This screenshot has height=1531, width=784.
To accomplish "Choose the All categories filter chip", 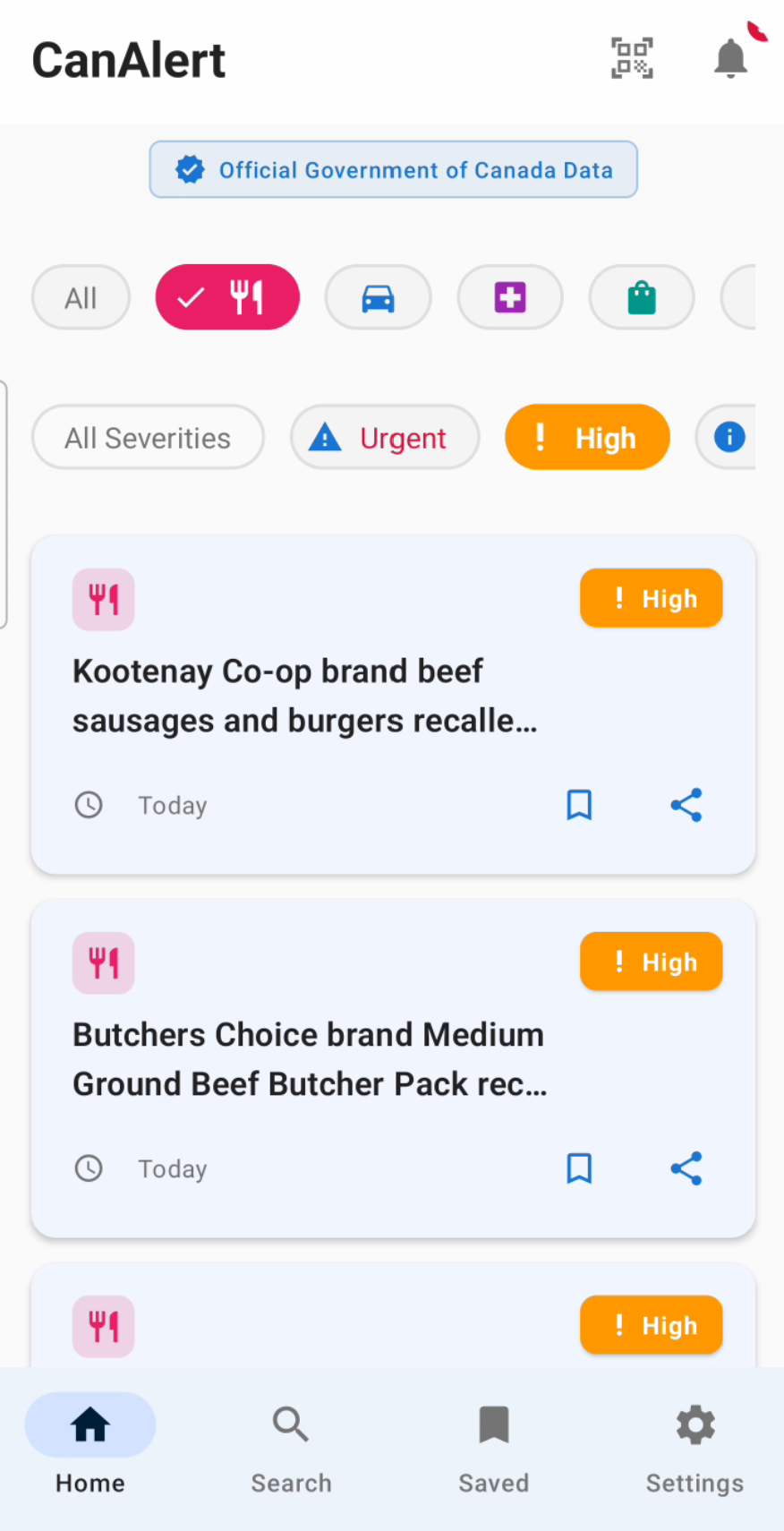I will point(81,297).
